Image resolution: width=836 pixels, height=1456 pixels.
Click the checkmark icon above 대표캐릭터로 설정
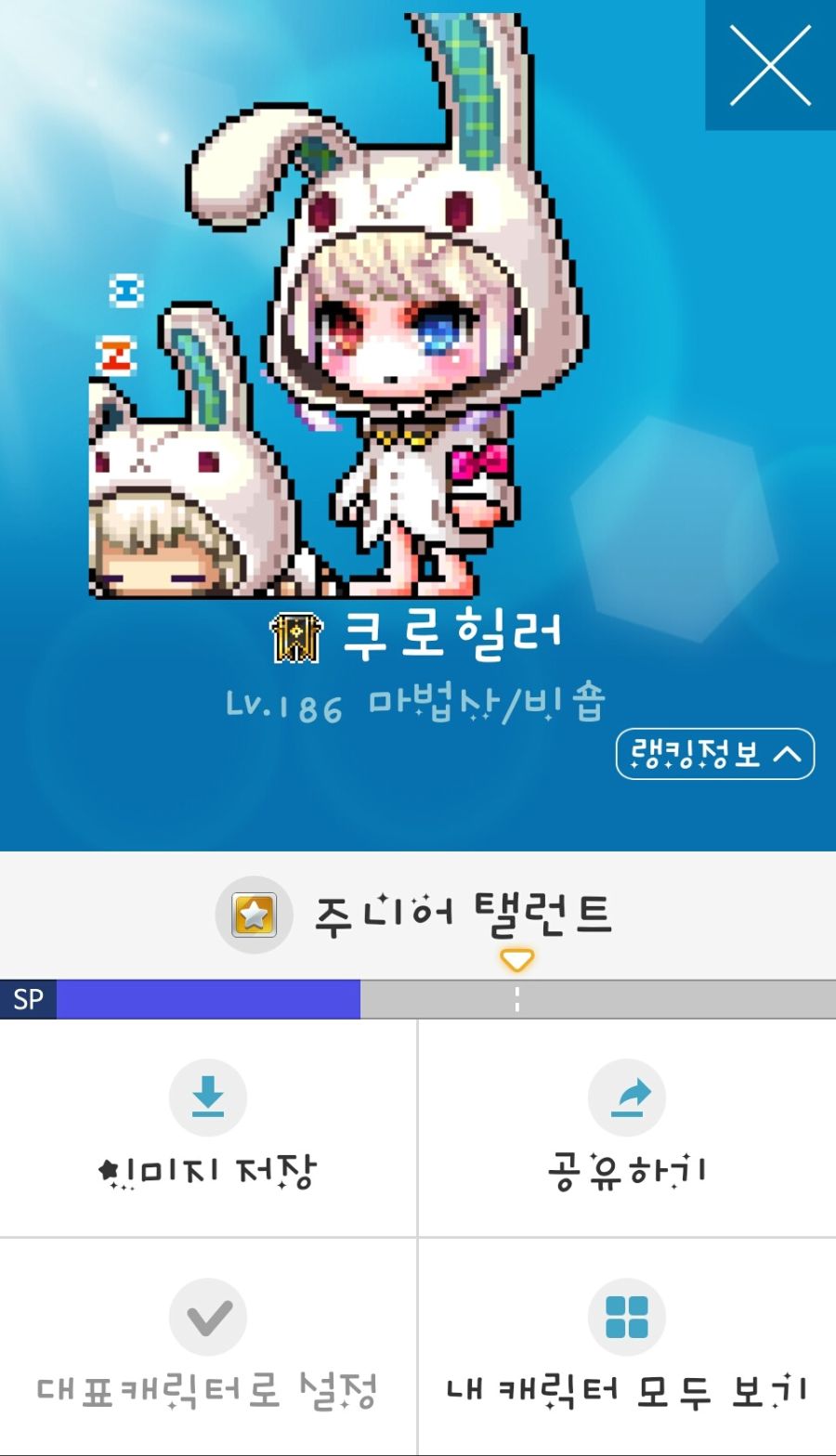207,1317
